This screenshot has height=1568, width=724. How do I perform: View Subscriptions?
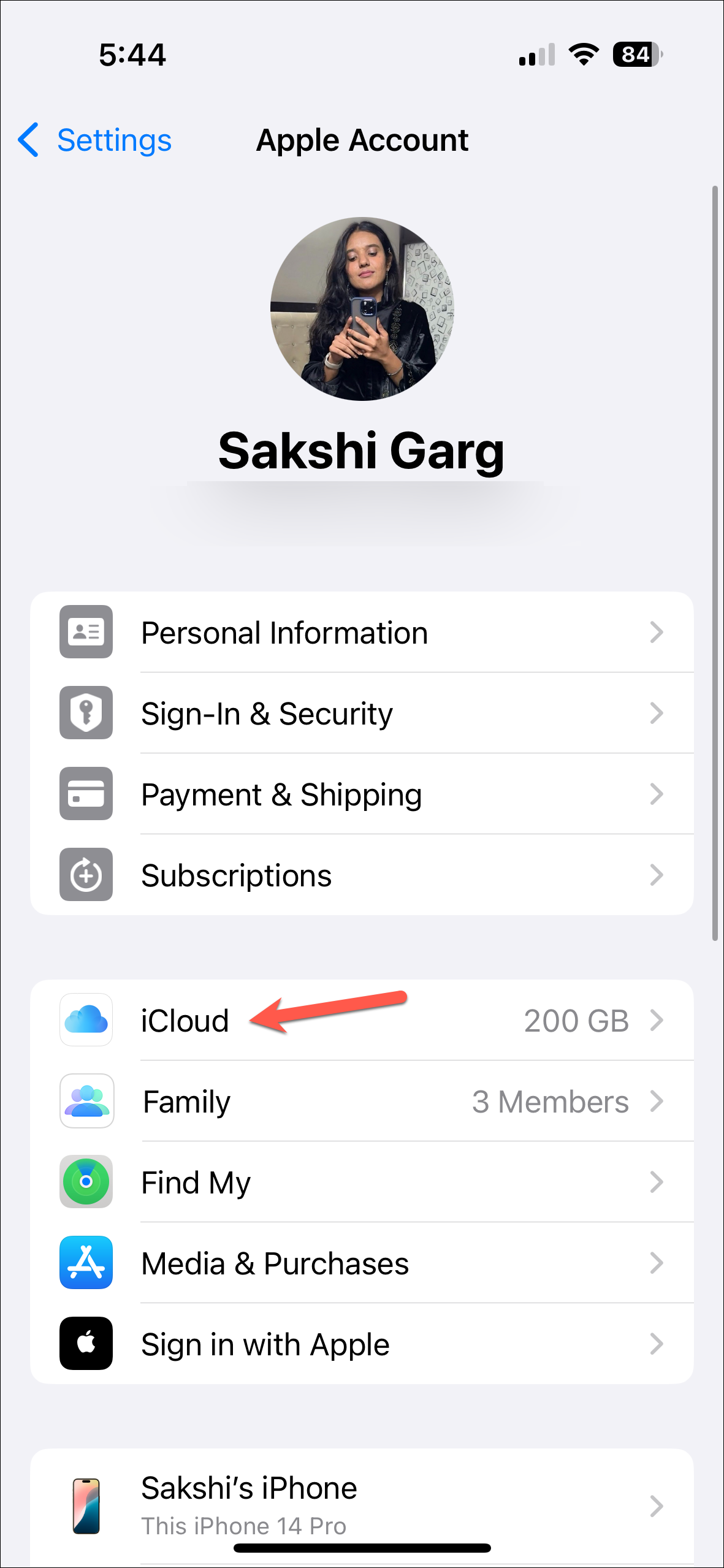tap(362, 875)
